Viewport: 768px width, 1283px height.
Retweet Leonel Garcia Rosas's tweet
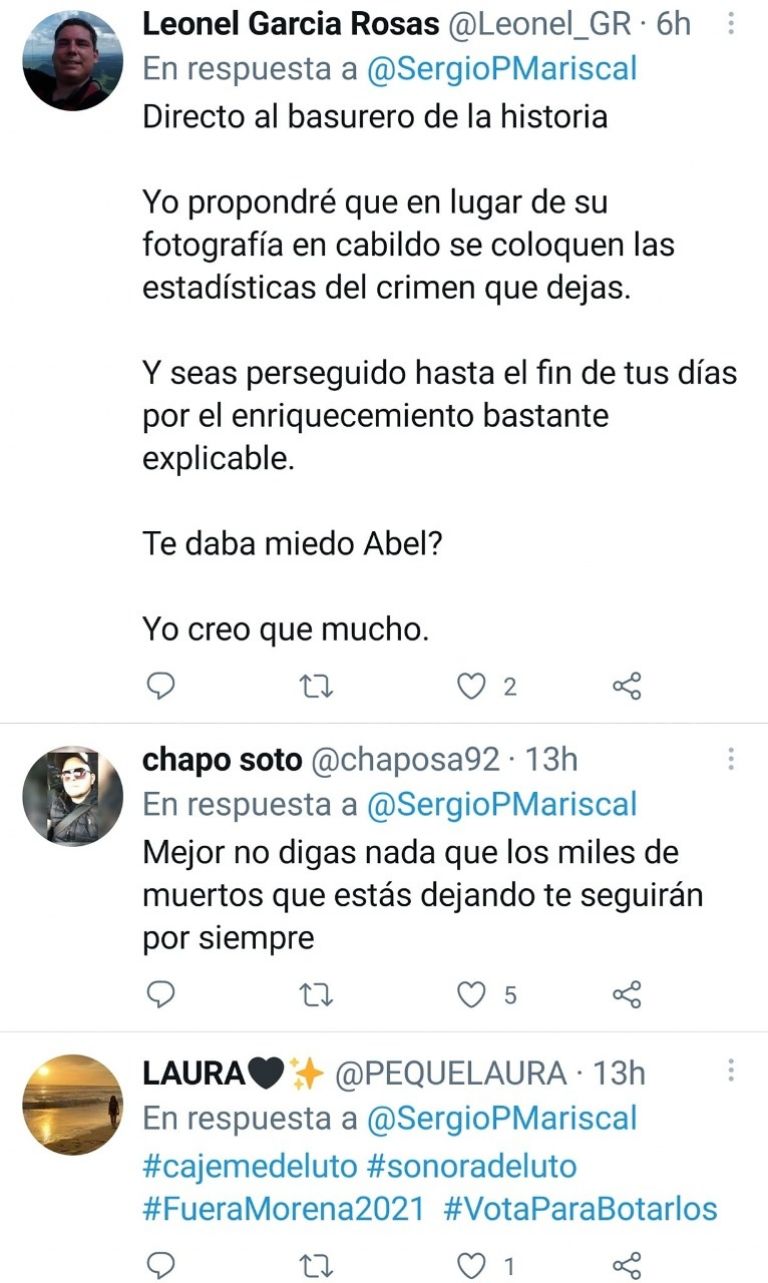tap(316, 686)
